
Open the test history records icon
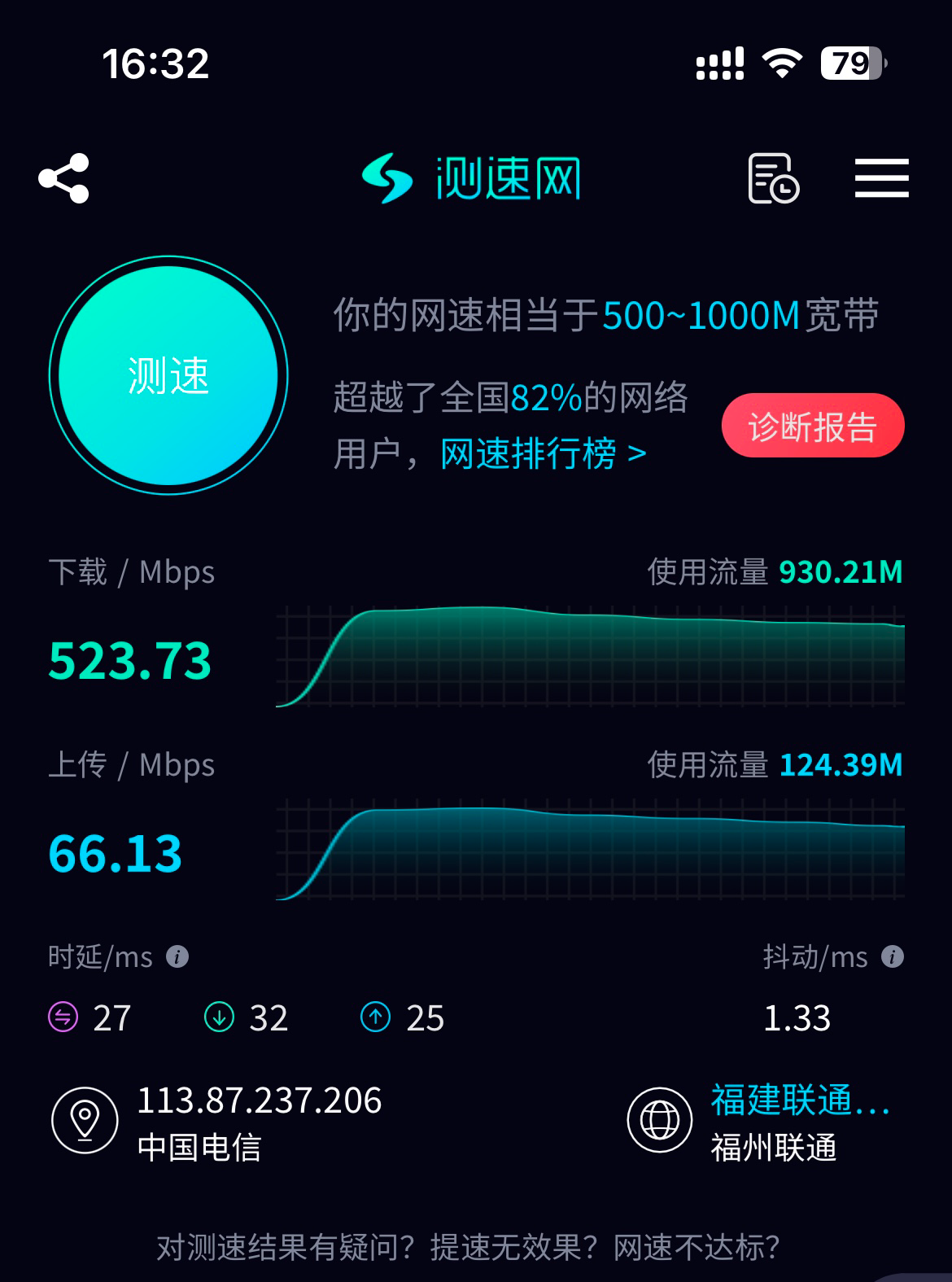773,178
